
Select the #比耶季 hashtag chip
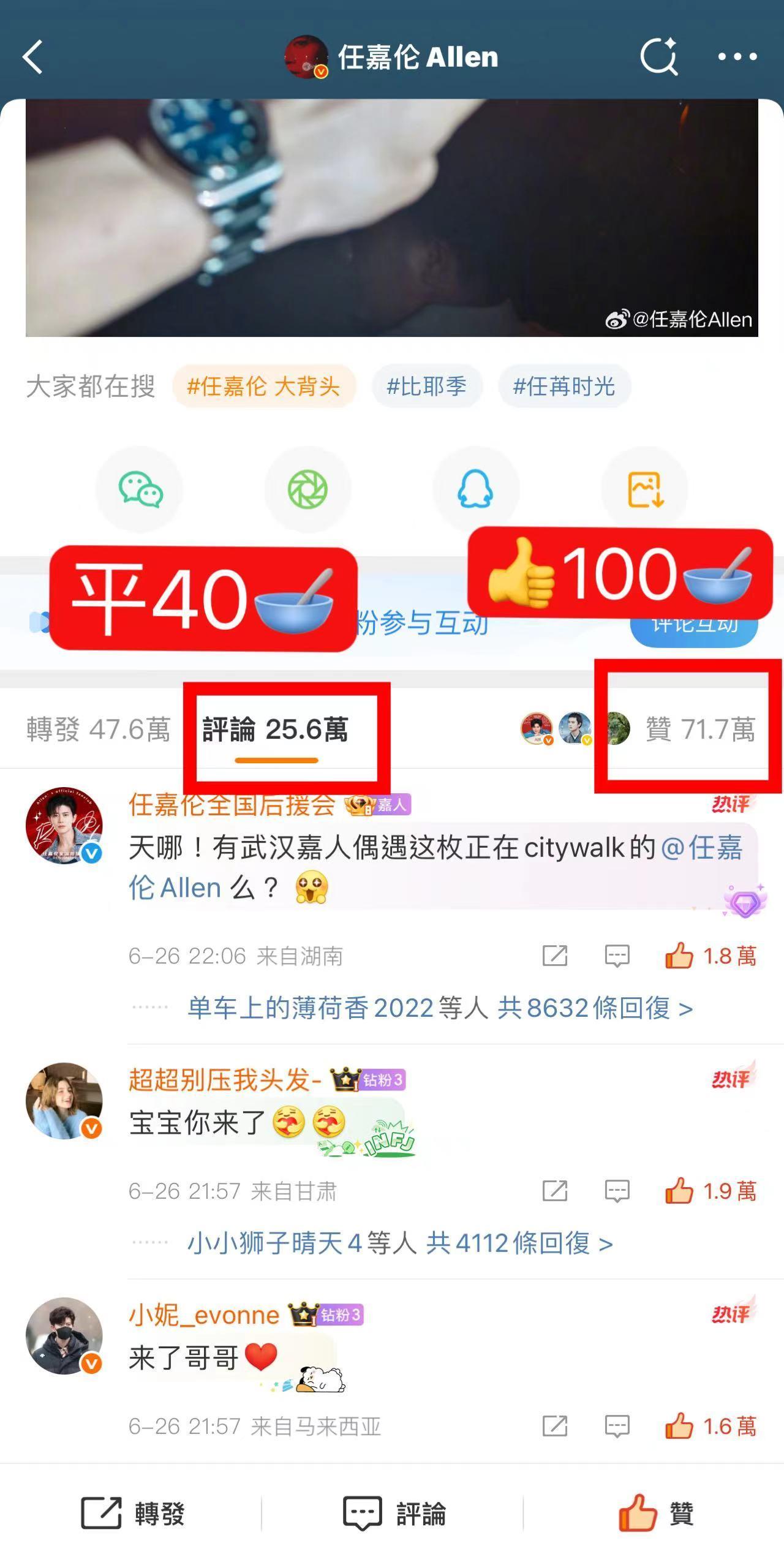click(427, 386)
